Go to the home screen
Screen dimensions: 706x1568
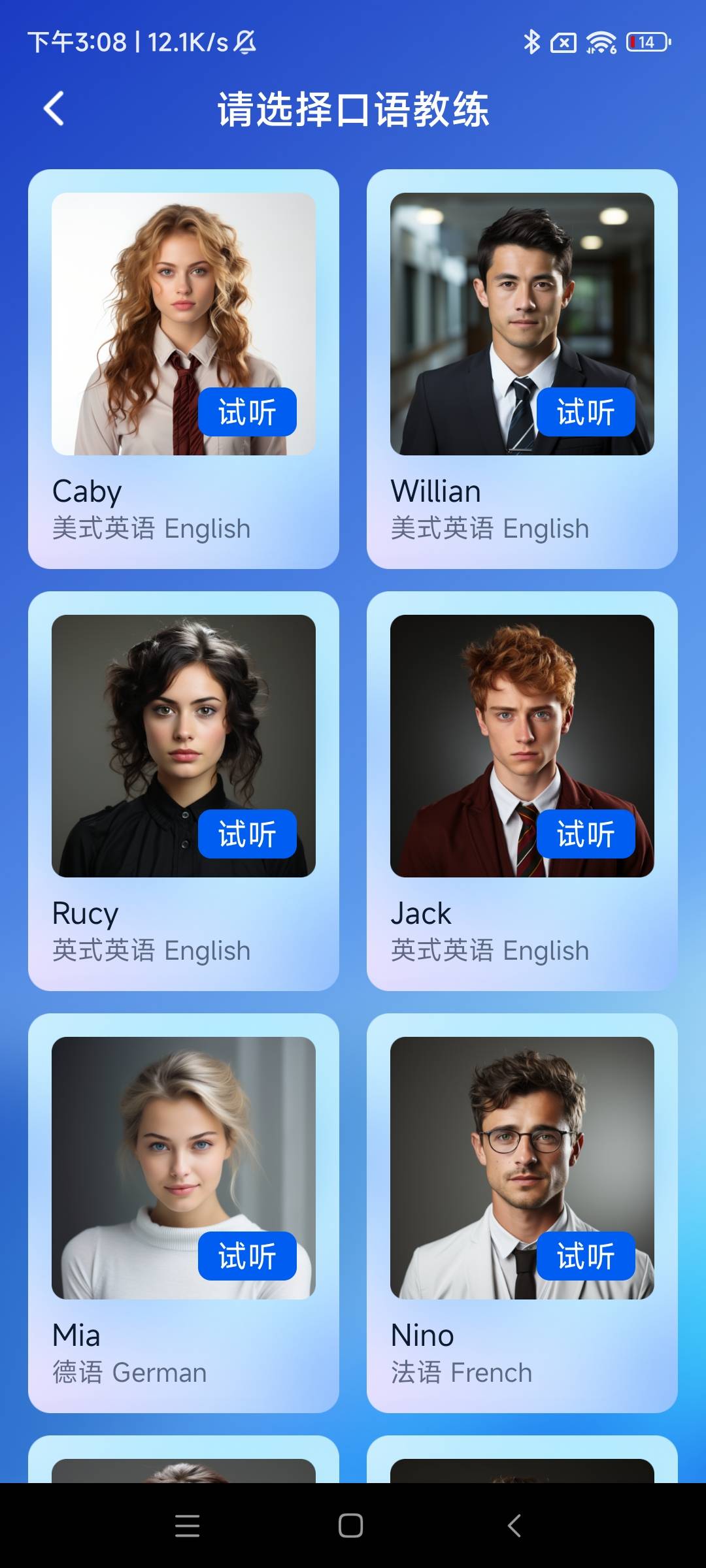(x=351, y=1526)
